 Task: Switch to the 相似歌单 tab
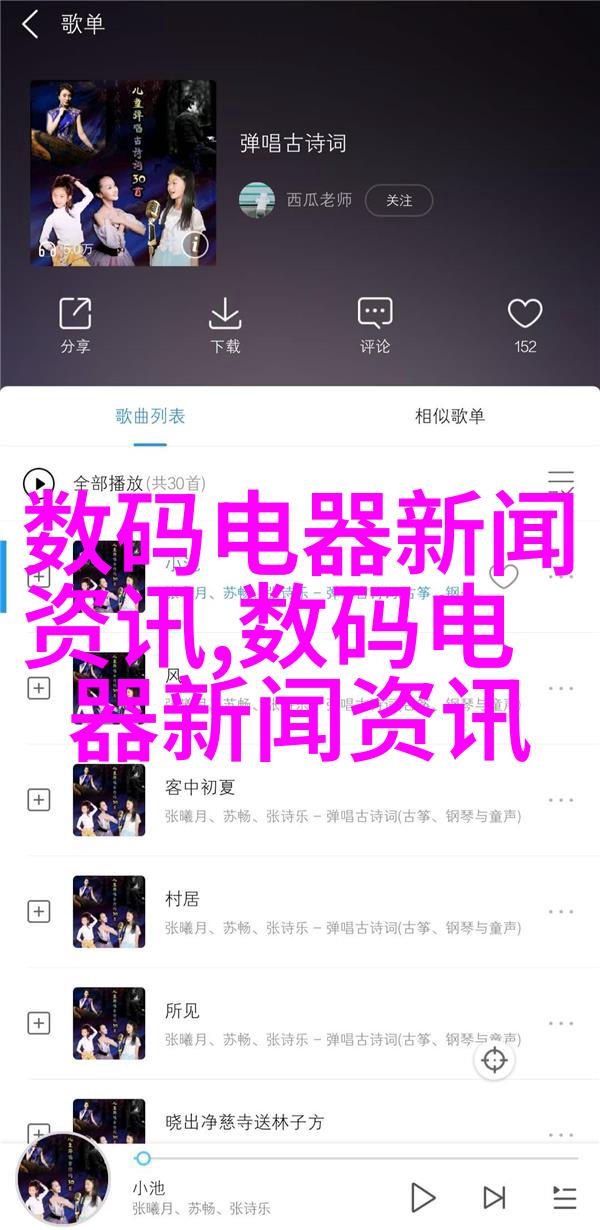point(449,416)
